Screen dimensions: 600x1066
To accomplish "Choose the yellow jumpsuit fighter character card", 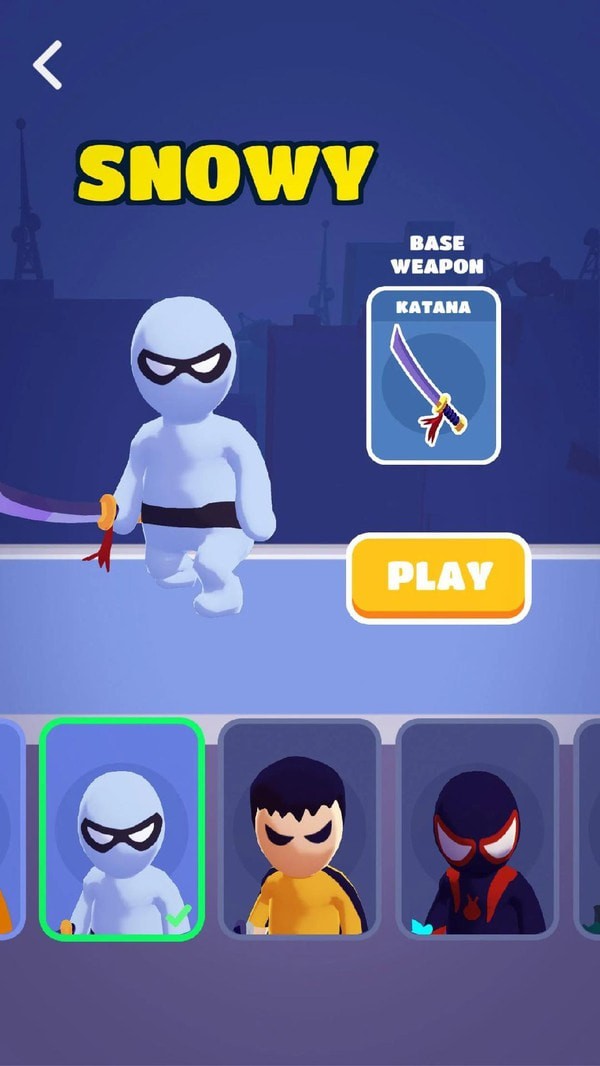I will [x=299, y=828].
